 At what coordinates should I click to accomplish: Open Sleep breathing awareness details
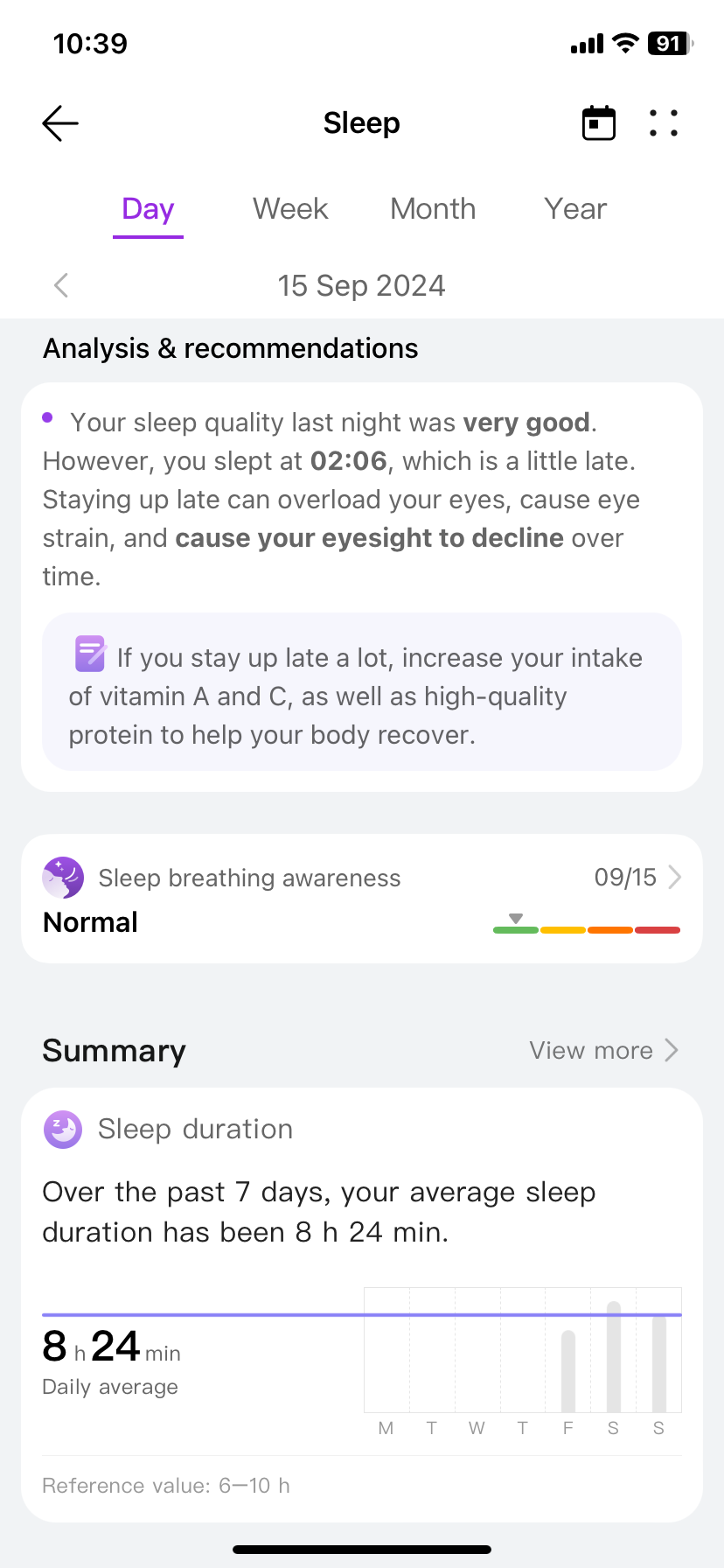tap(361, 899)
